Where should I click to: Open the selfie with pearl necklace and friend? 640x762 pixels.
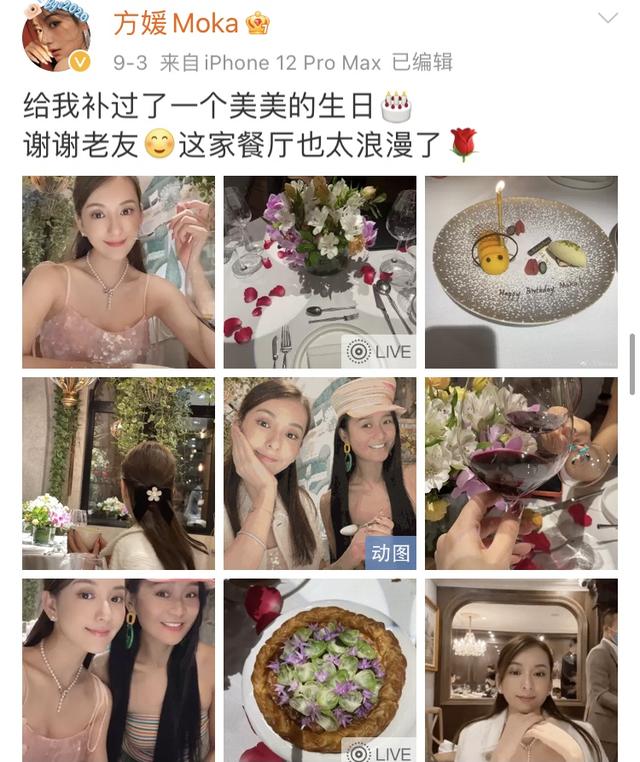(x=118, y=670)
